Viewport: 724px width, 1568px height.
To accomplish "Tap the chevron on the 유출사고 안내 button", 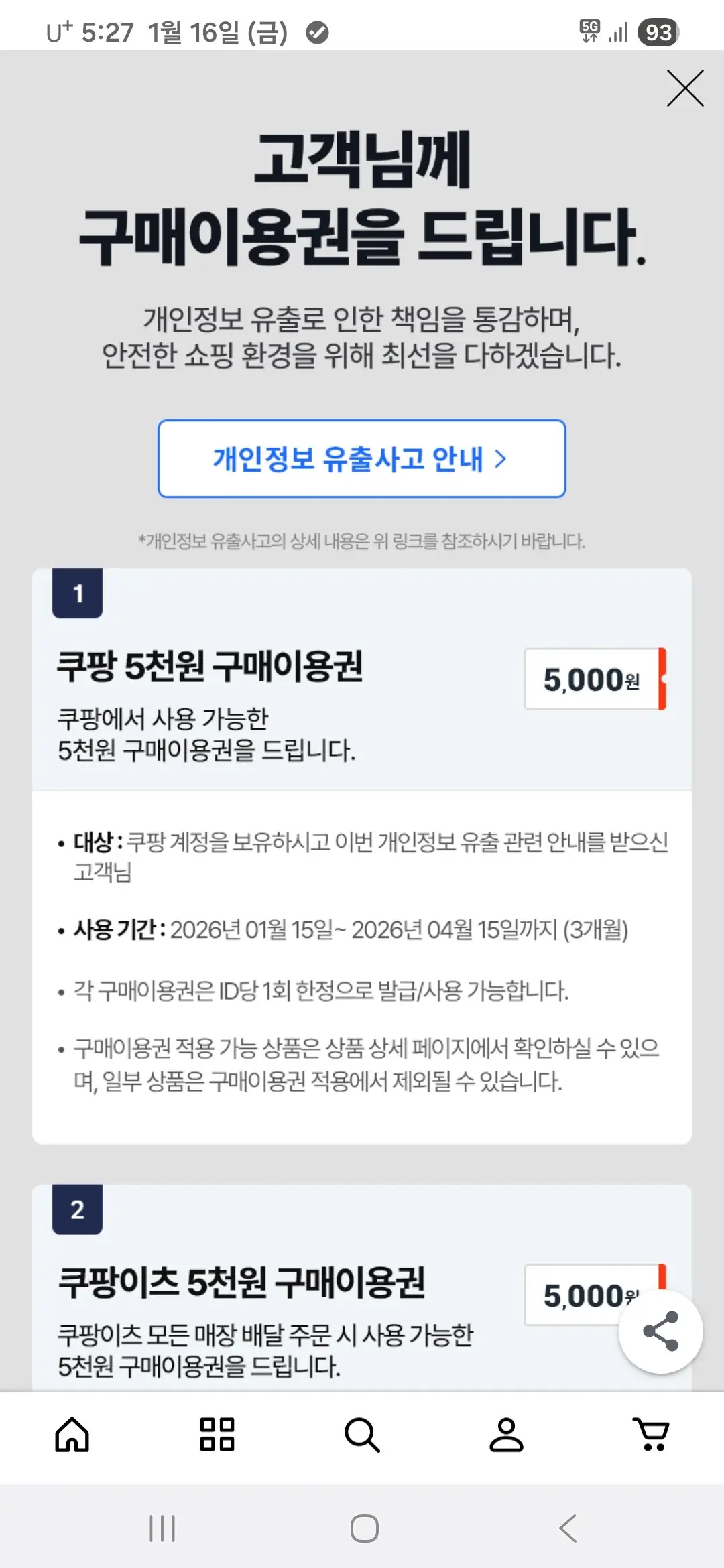I will [500, 458].
